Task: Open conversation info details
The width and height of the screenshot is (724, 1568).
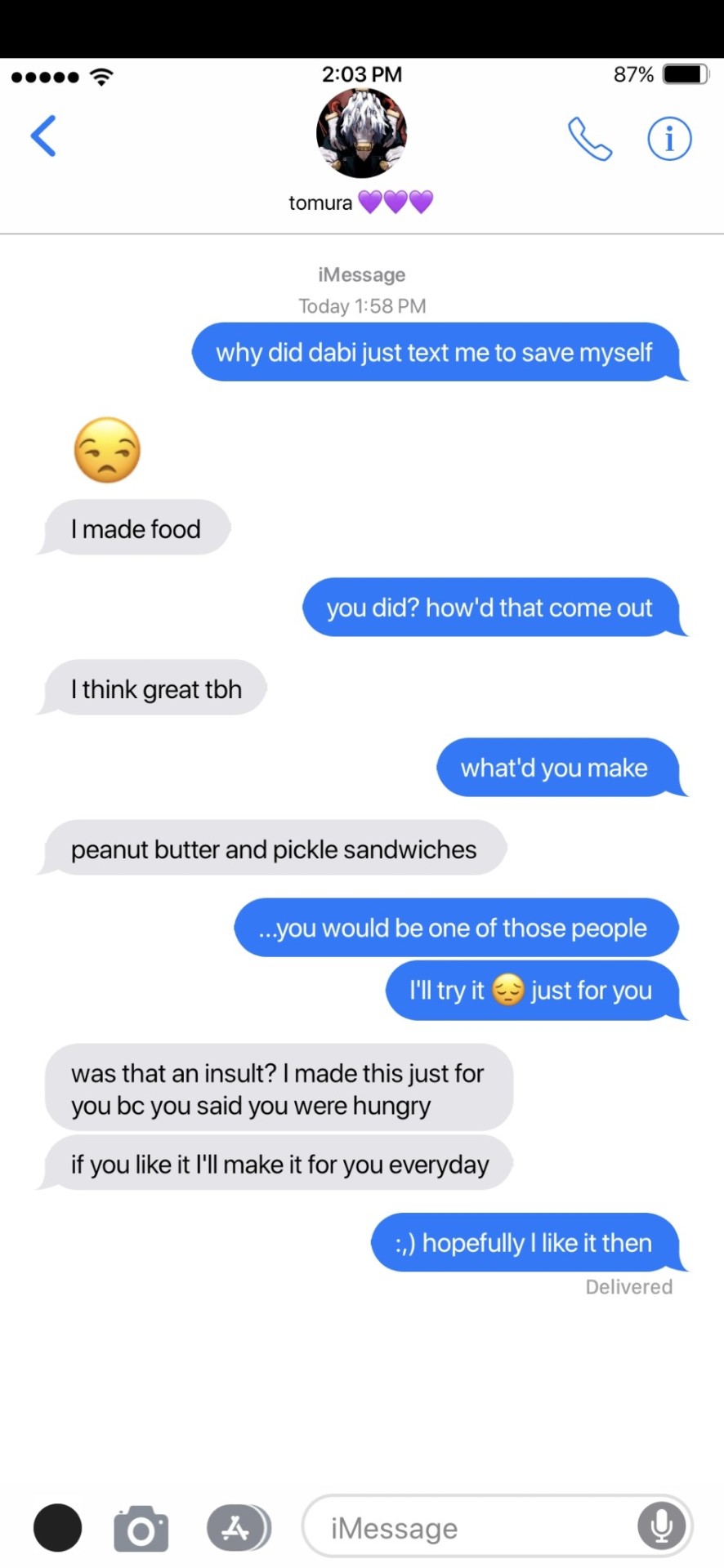Action: pos(669,139)
